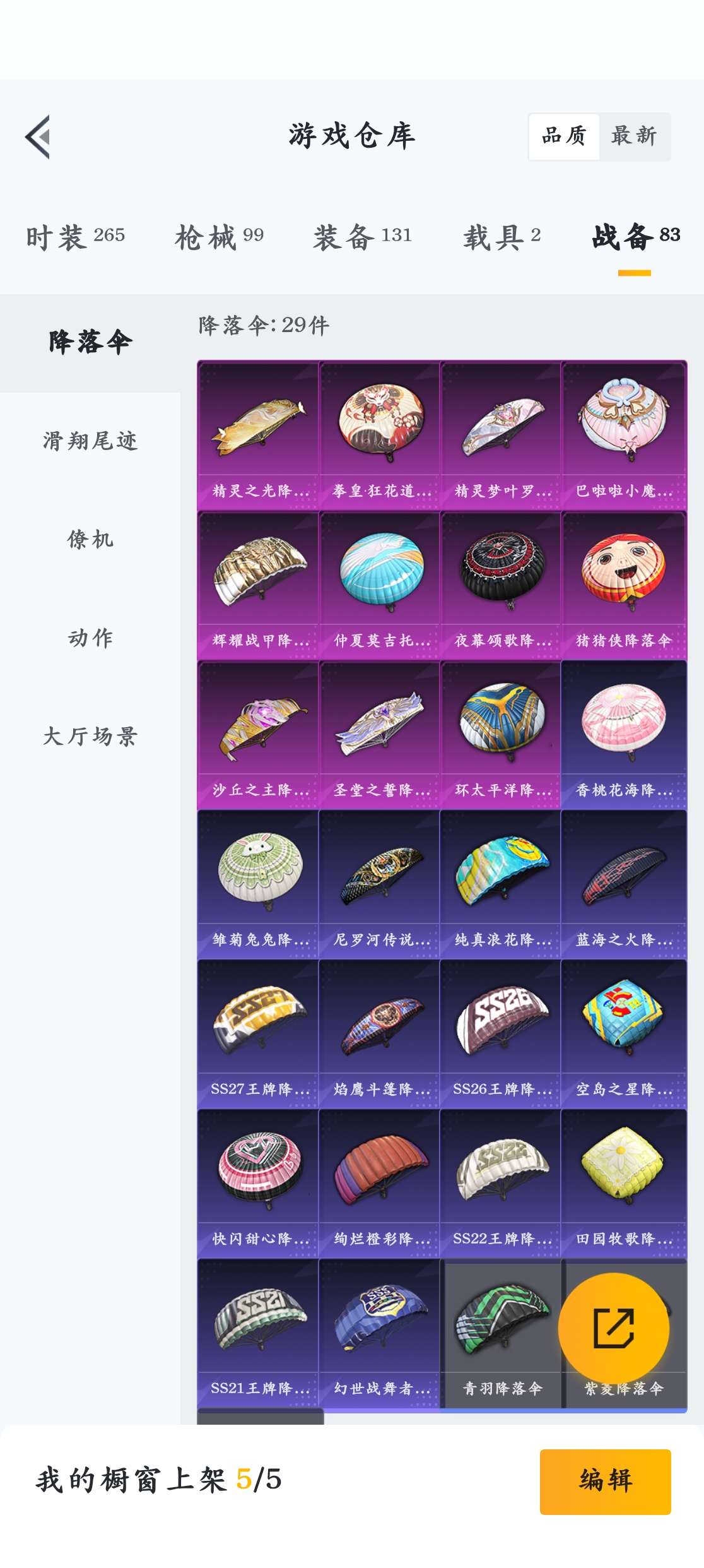Viewport: 704px width, 1568px height.
Task: Open the 猪猪侠降落伞 item
Action: coord(623,586)
